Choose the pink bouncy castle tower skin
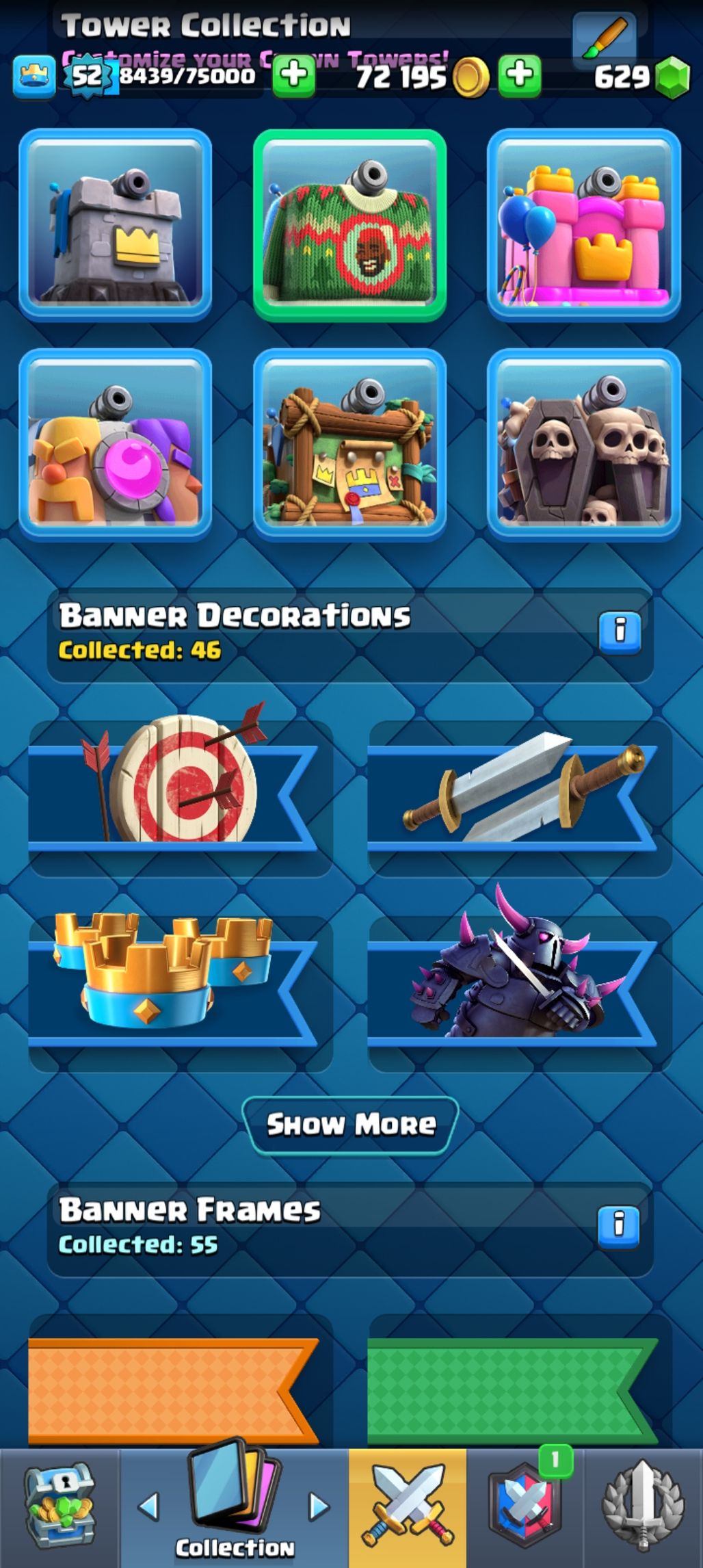This screenshot has height=1568, width=703. pyautogui.click(x=583, y=225)
